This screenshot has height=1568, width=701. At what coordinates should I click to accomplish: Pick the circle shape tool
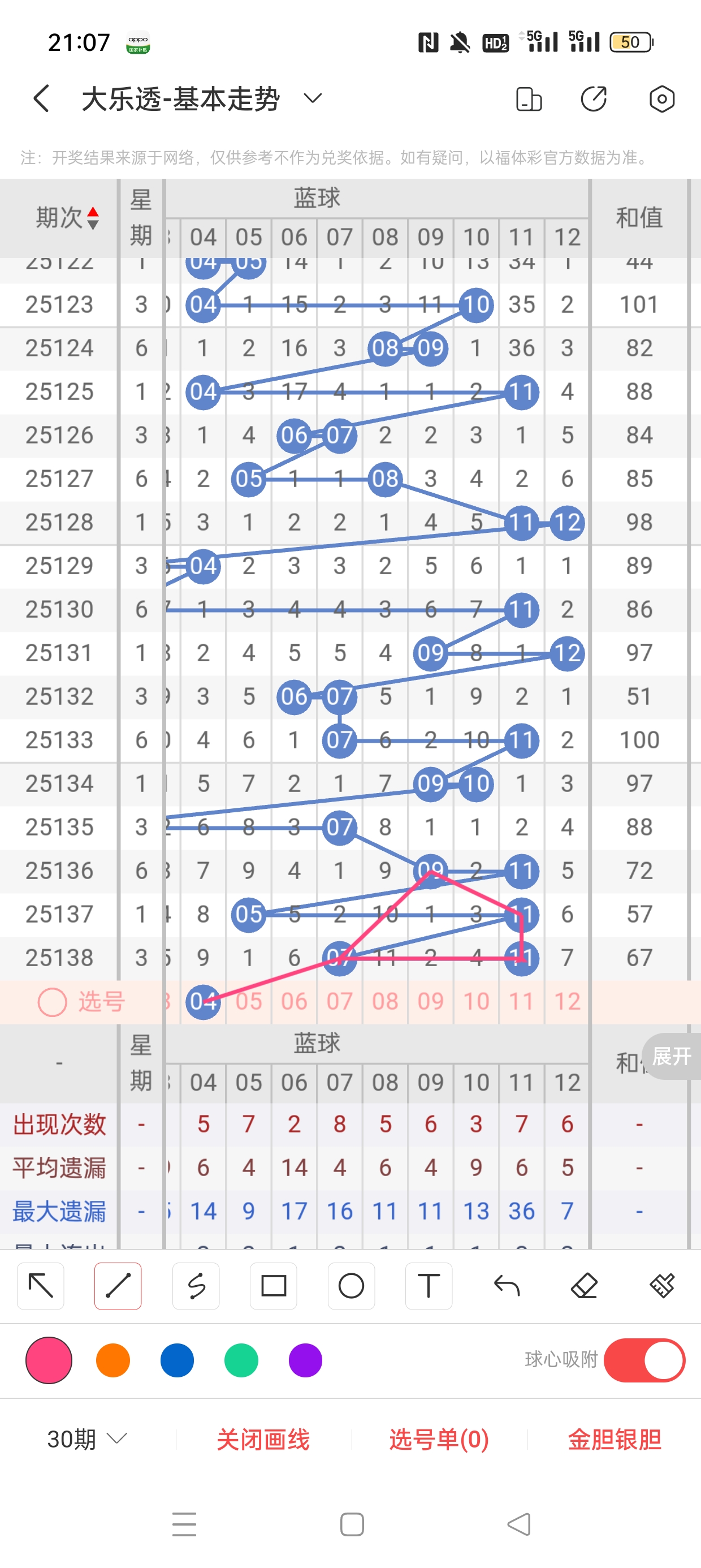[x=351, y=1286]
